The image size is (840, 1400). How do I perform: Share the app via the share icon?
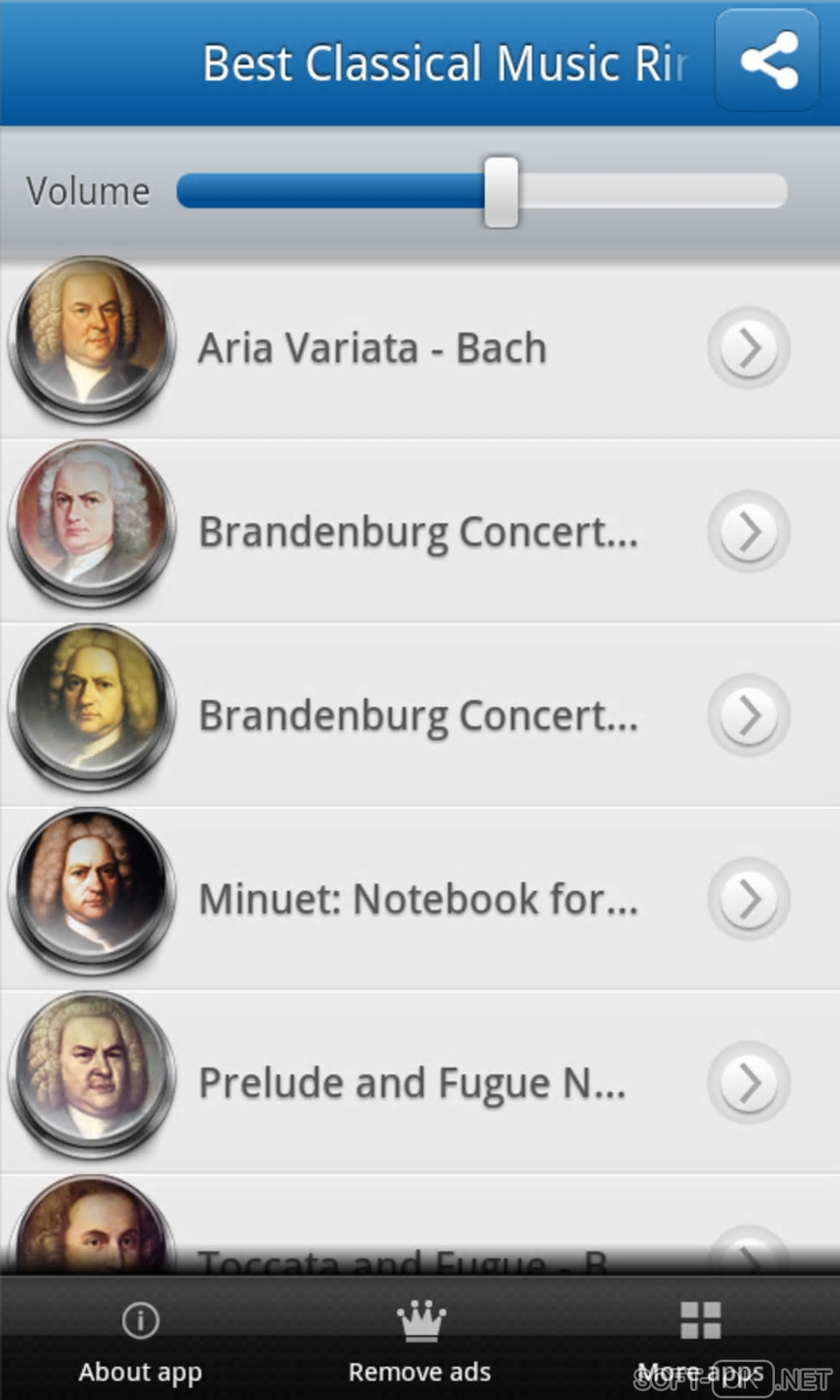[768, 60]
